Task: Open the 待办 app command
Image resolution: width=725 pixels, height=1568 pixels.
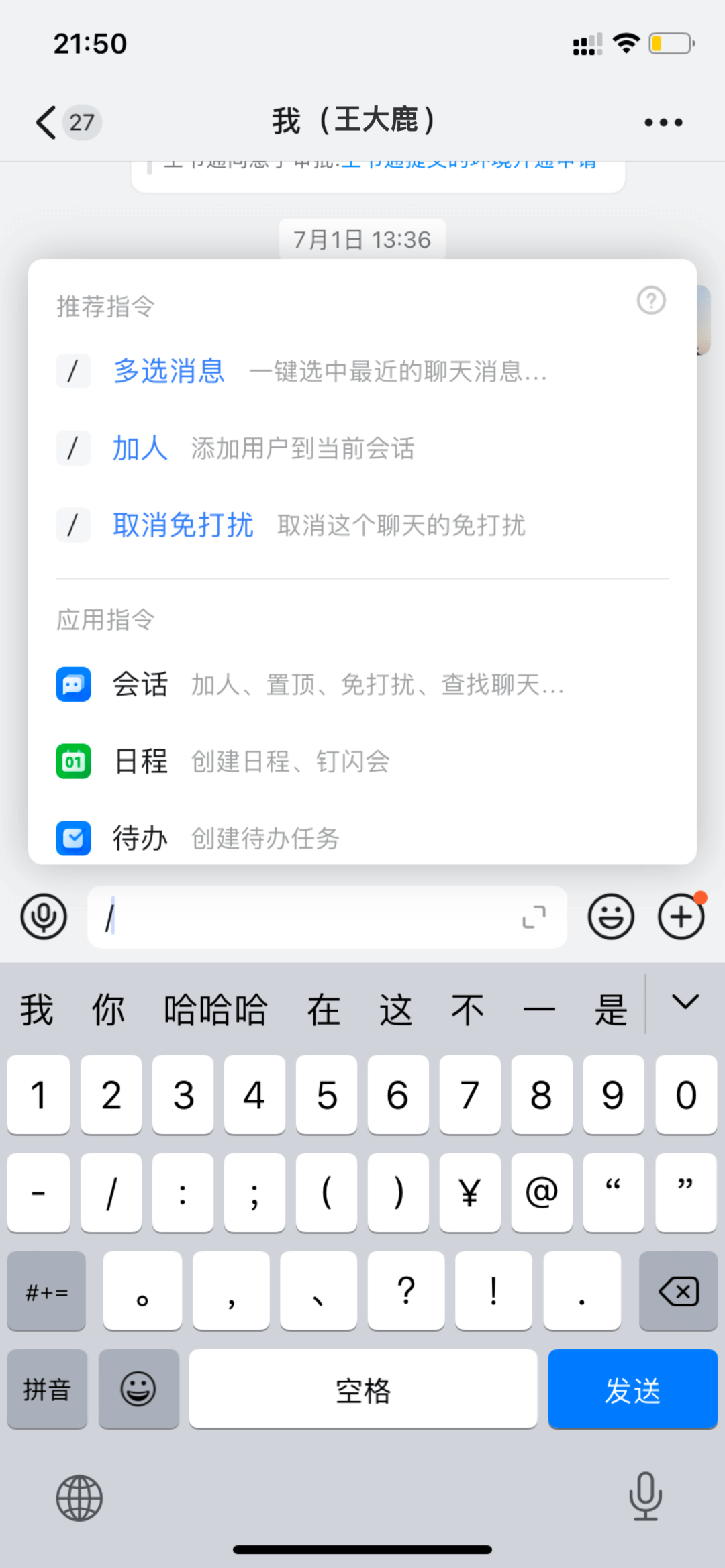Action: pyautogui.click(x=140, y=839)
